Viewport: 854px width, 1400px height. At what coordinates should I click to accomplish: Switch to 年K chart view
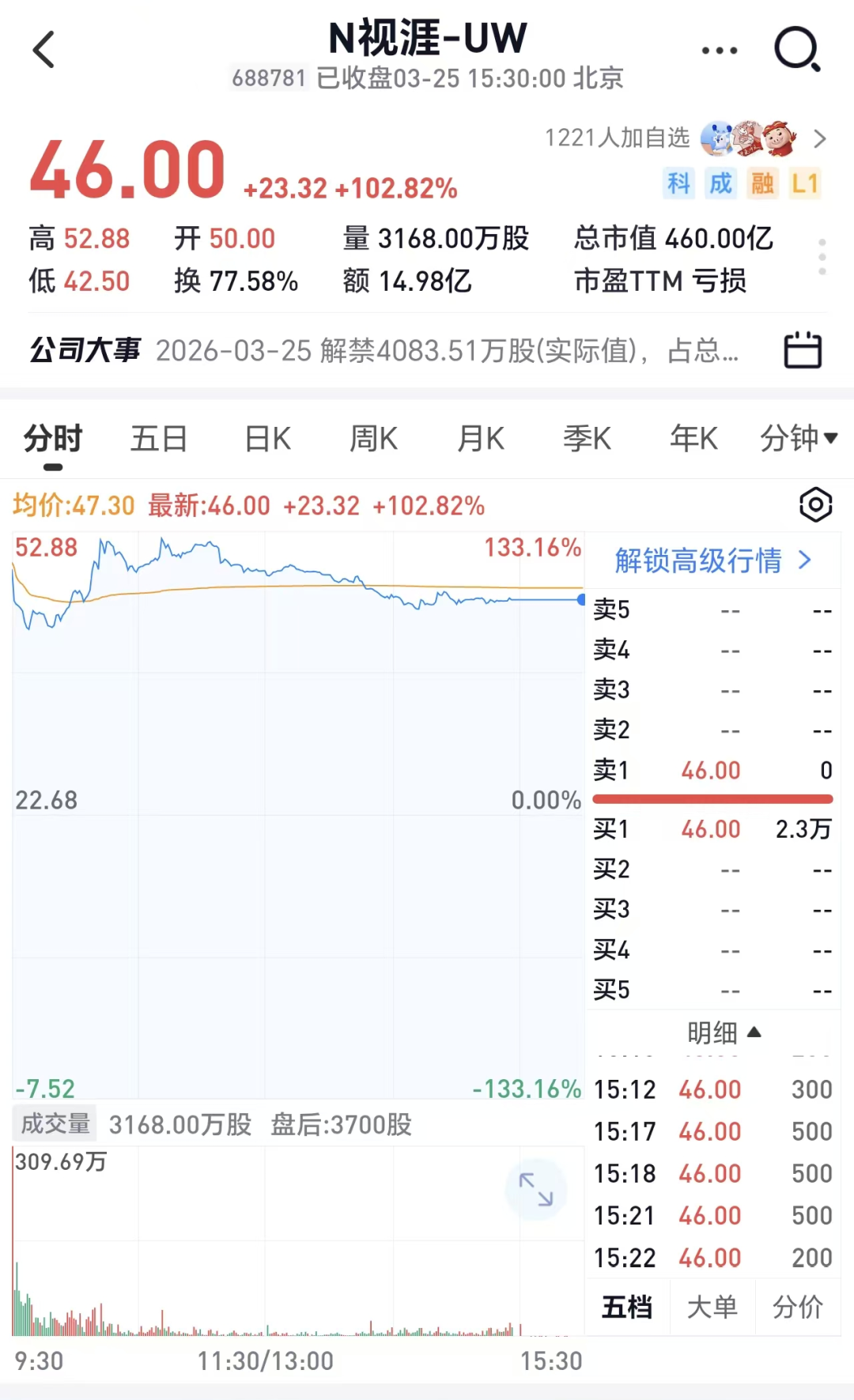[x=693, y=438]
